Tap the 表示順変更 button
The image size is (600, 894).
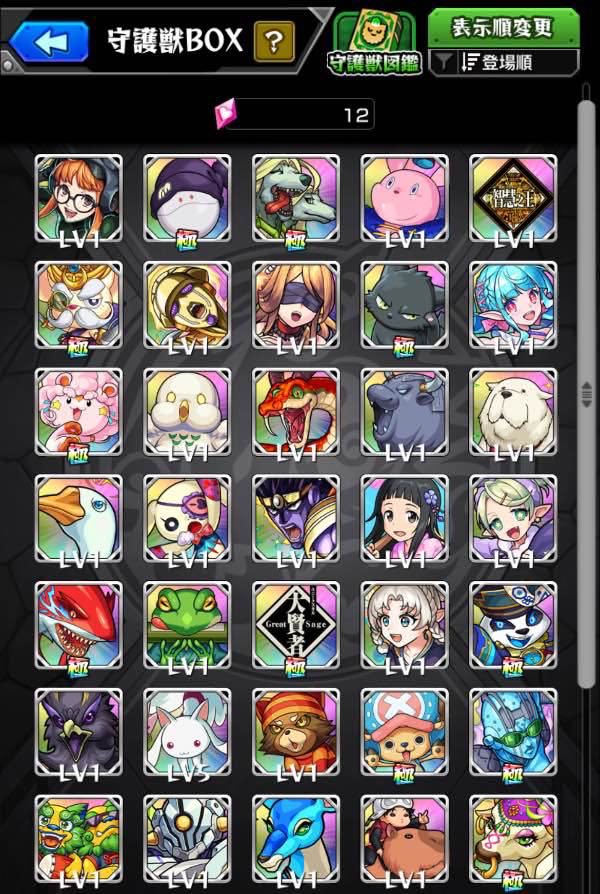point(504,27)
